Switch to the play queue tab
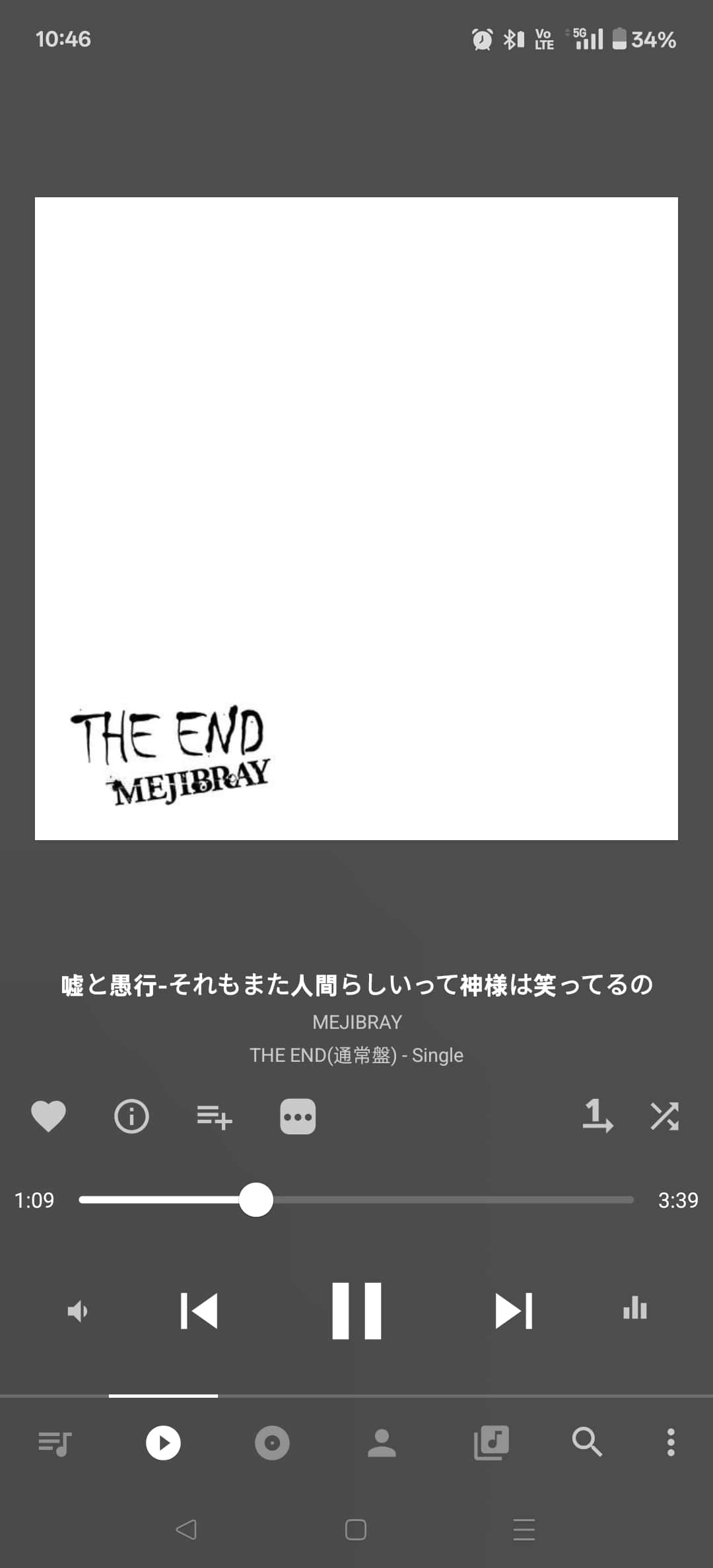713x1568 pixels. pyautogui.click(x=55, y=1443)
